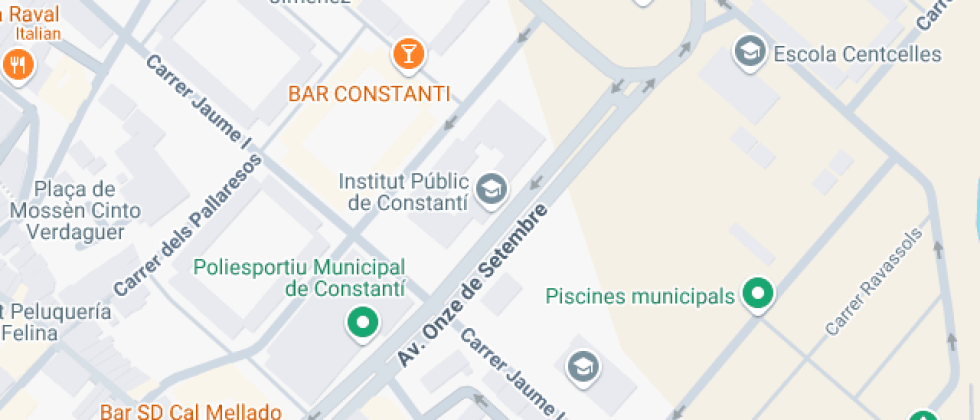Tap the Italian restaurant pin near Raval
The width and height of the screenshot is (980, 420).
pyautogui.click(x=18, y=66)
